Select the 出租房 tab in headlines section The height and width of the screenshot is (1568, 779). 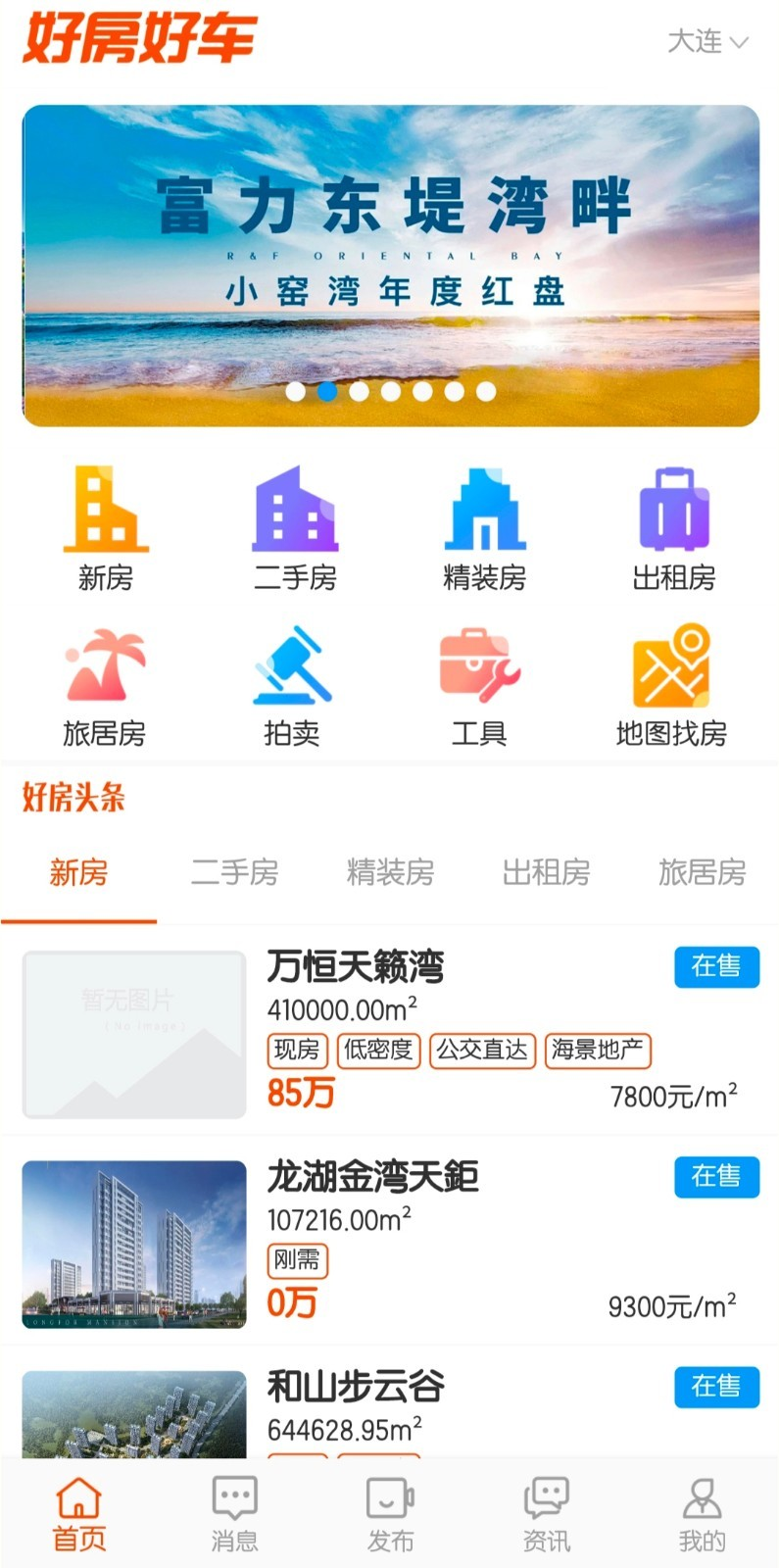click(546, 873)
